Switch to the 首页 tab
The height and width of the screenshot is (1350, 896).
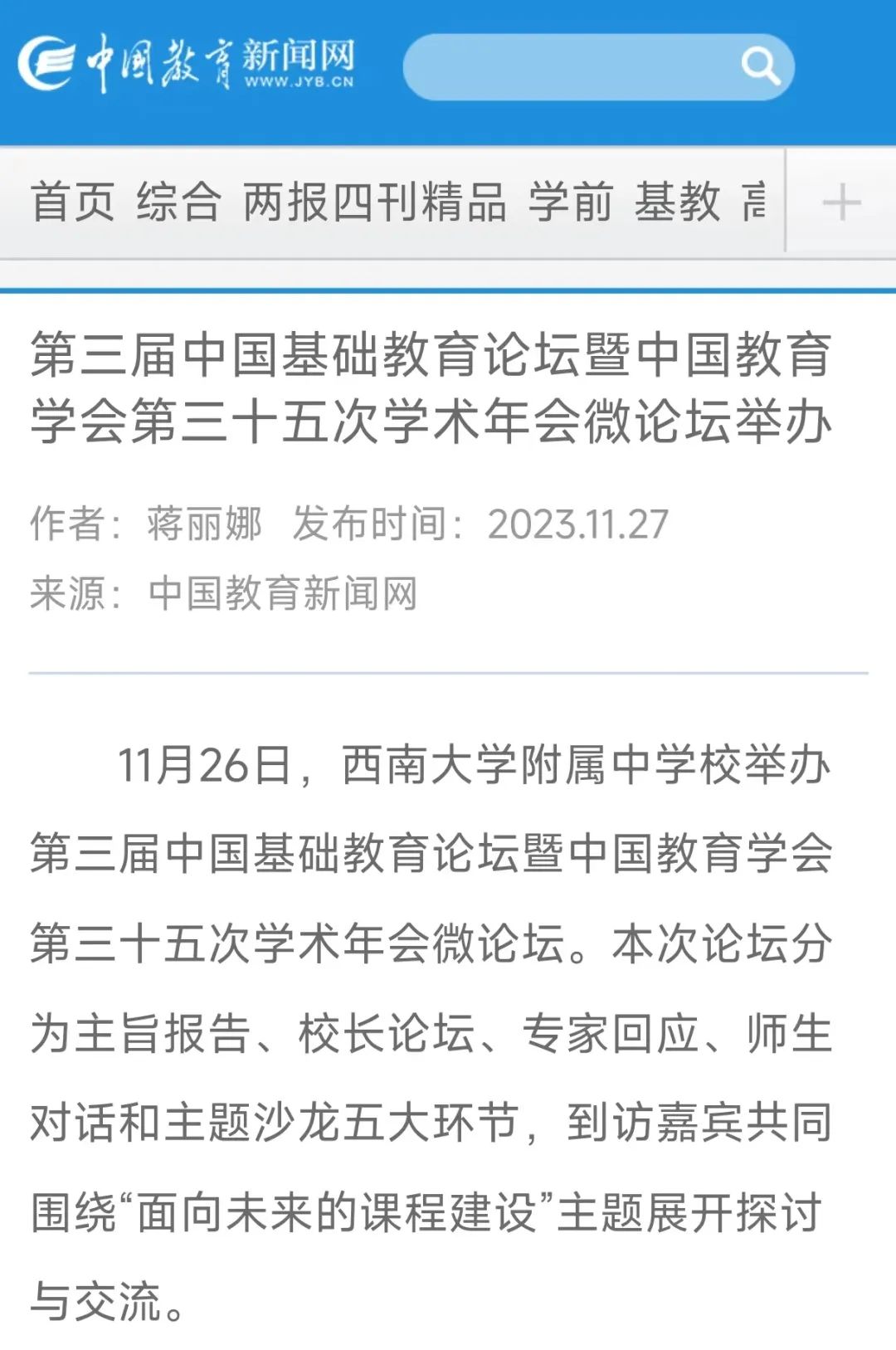click(x=72, y=202)
